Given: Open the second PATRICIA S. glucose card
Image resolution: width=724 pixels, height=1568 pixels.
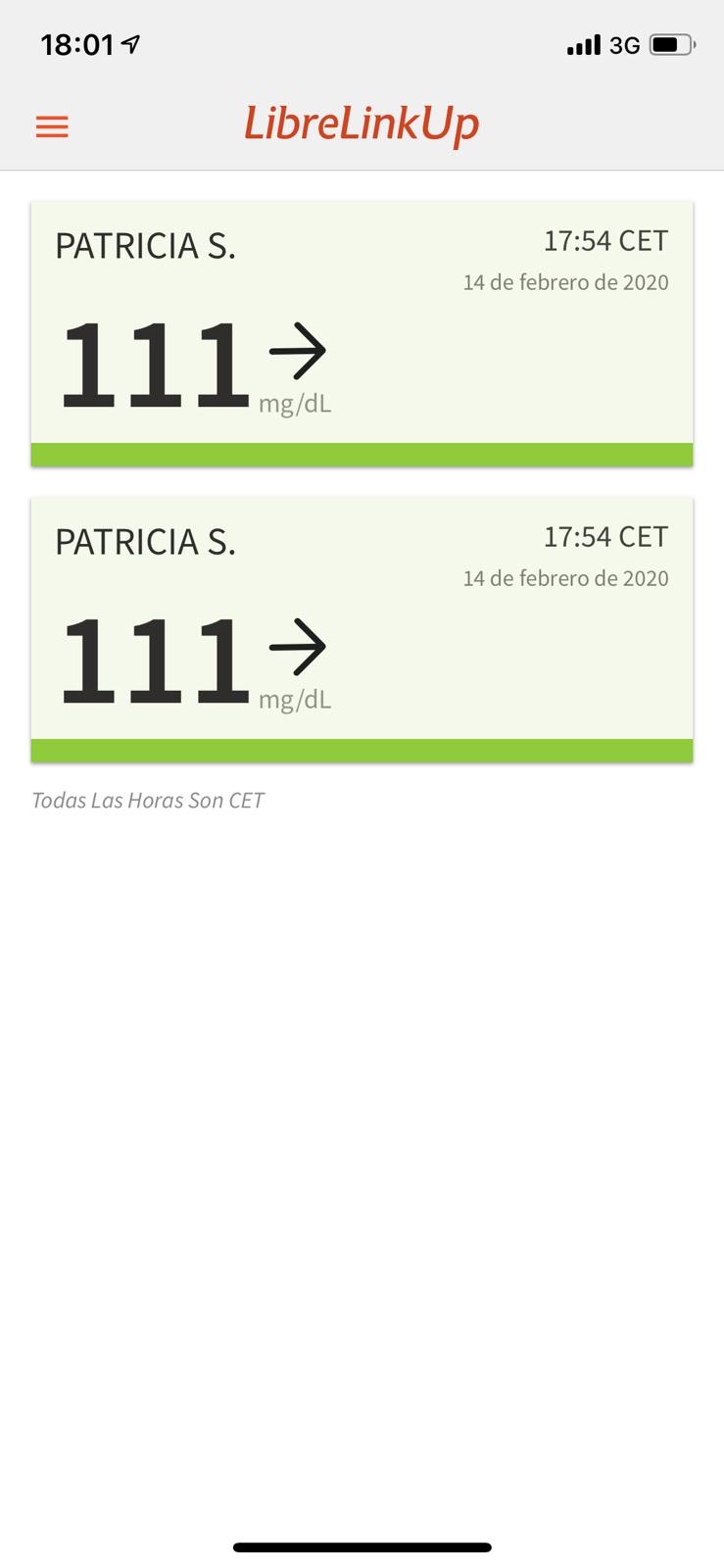Looking at the screenshot, I should [362, 629].
